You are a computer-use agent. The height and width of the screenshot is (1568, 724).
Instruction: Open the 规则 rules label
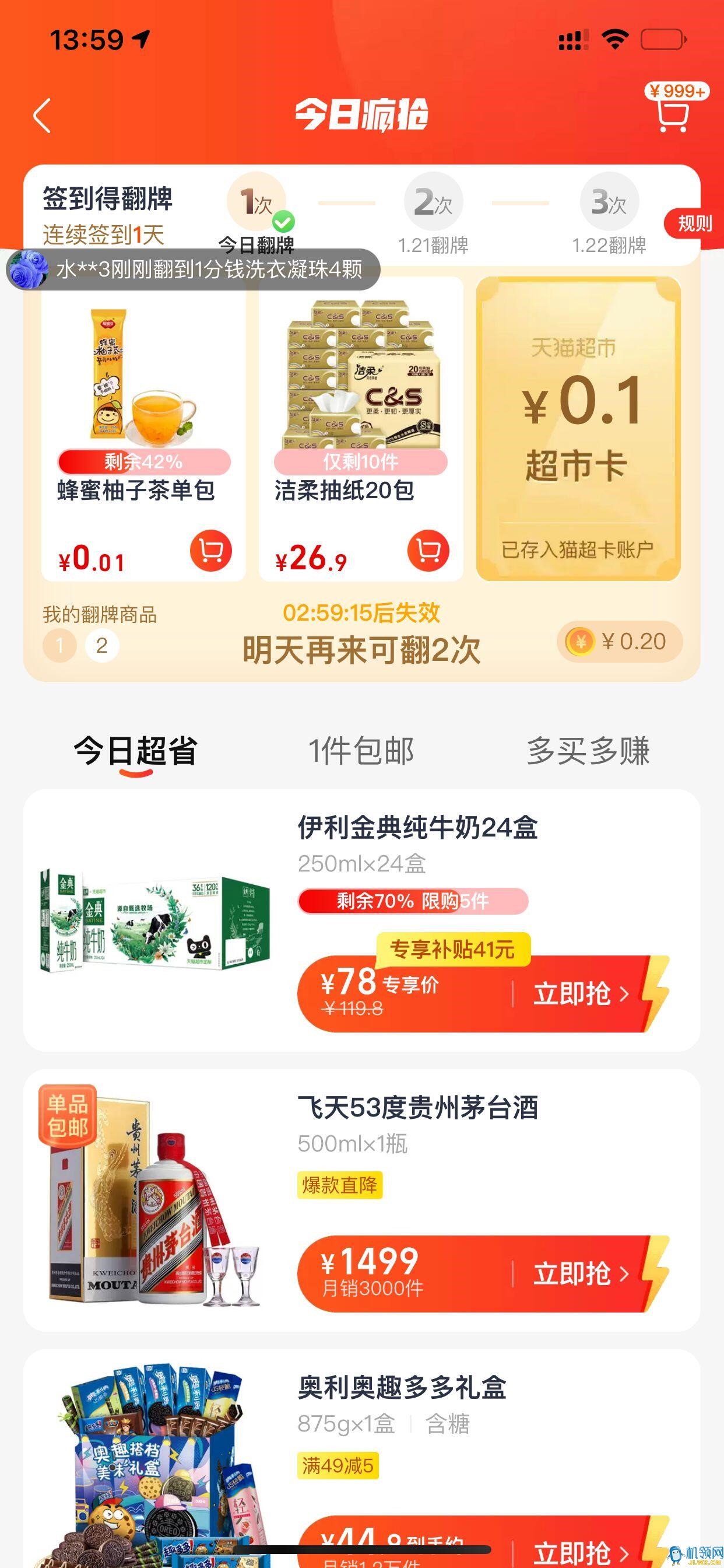[694, 223]
